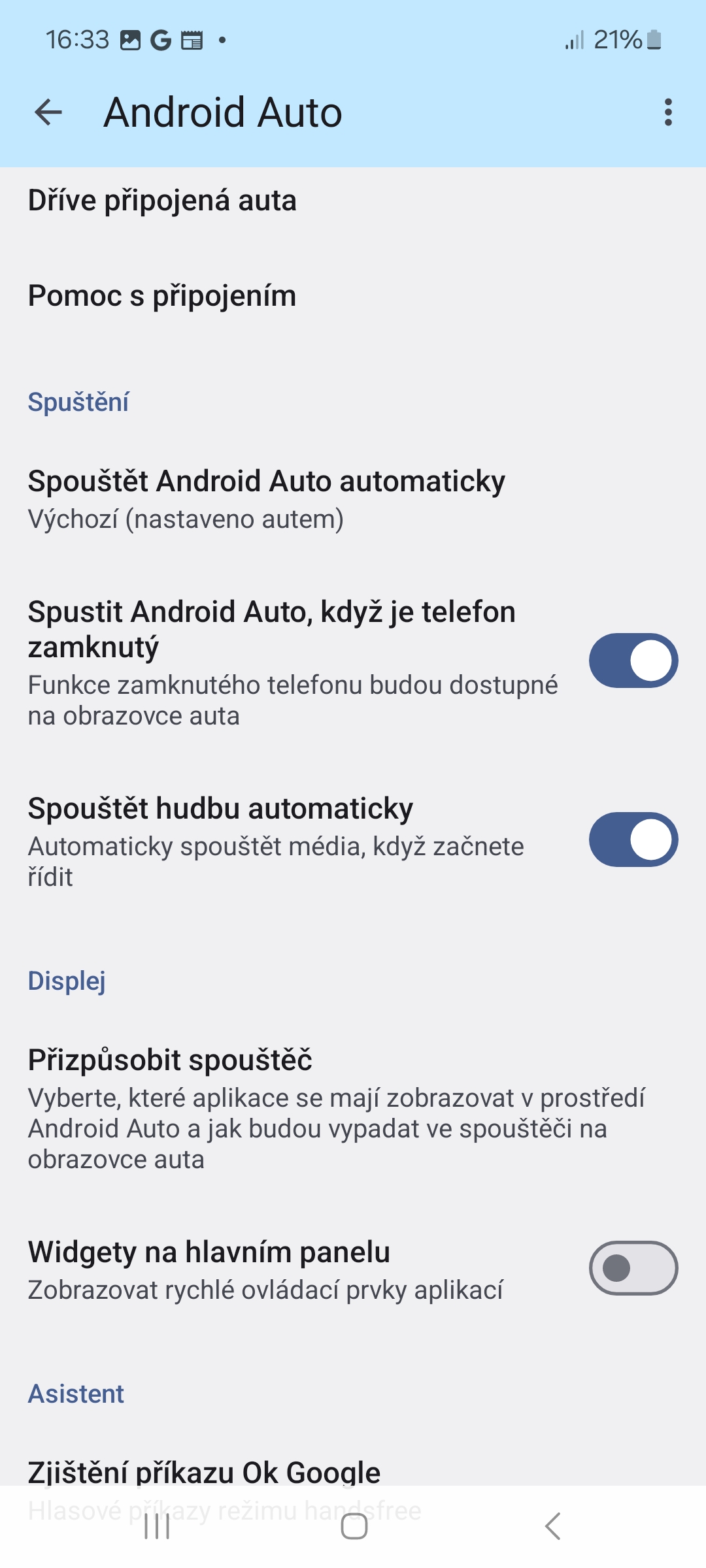
Task: Open Dříve připojená auta
Action: (x=353, y=201)
